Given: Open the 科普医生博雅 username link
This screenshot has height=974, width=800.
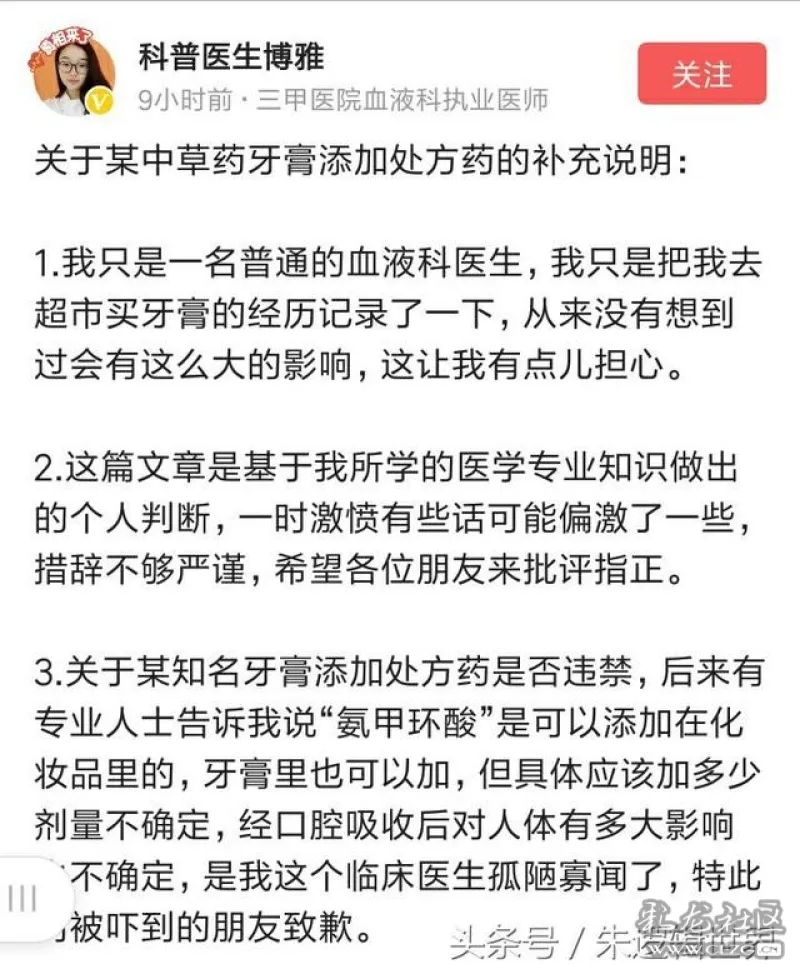Looking at the screenshot, I should (x=231, y=56).
